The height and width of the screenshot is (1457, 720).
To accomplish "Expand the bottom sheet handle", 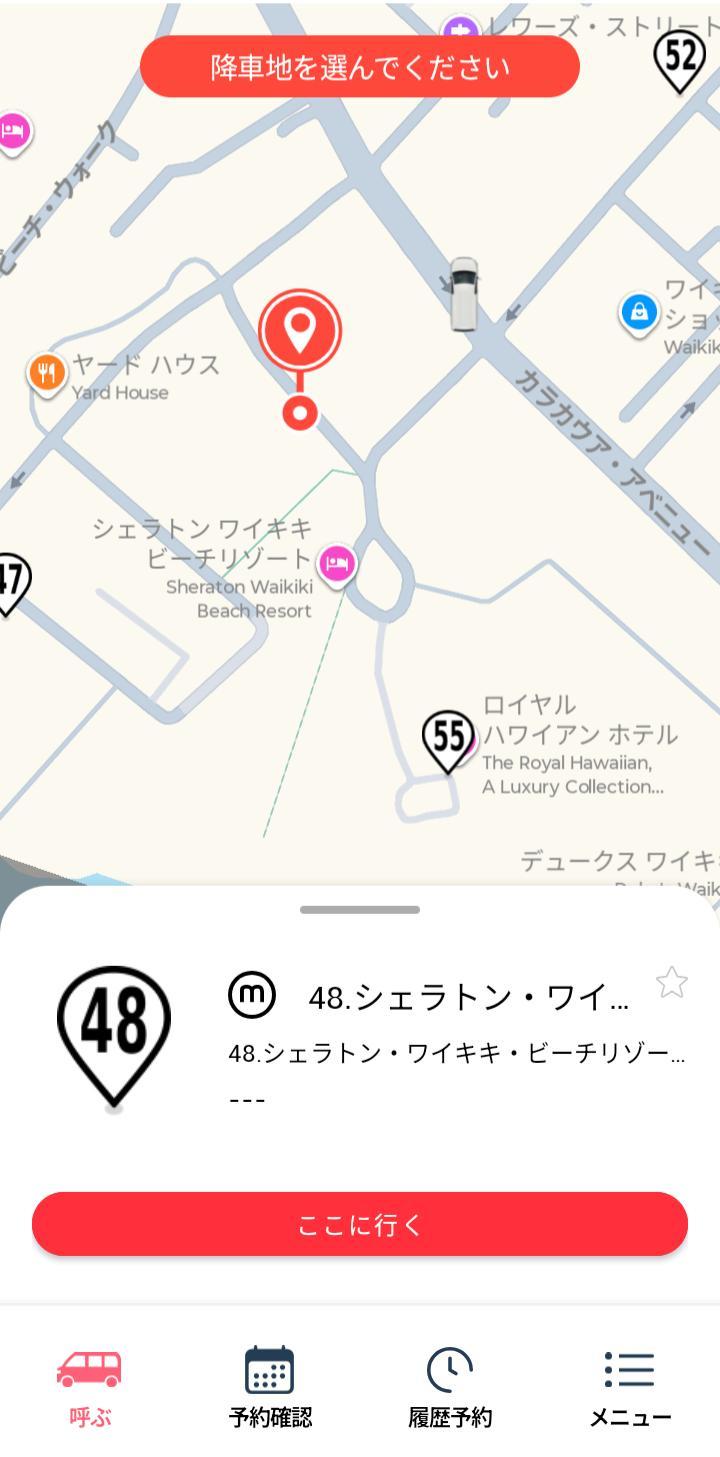I will click(360, 910).
